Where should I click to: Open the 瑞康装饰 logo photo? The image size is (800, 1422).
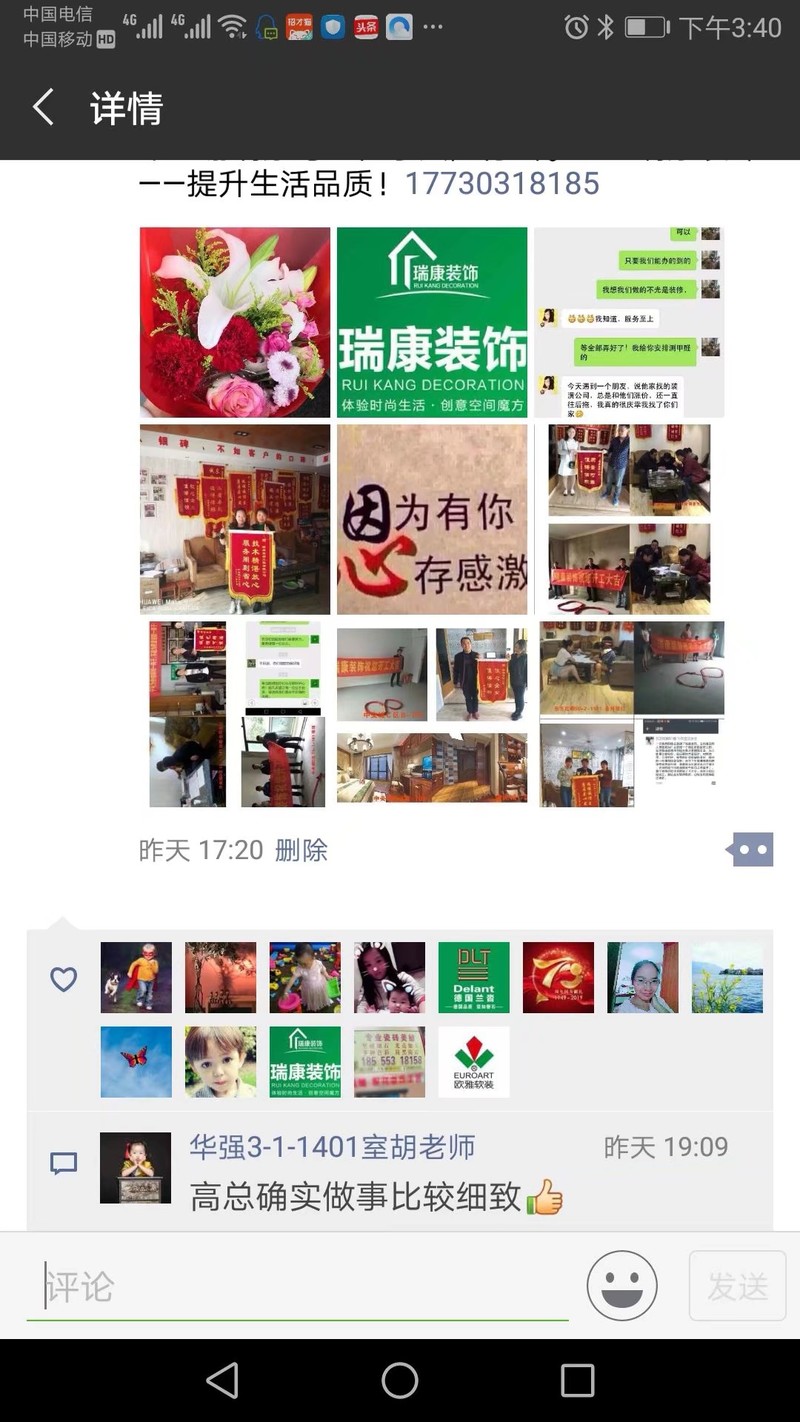pyautogui.click(x=432, y=322)
